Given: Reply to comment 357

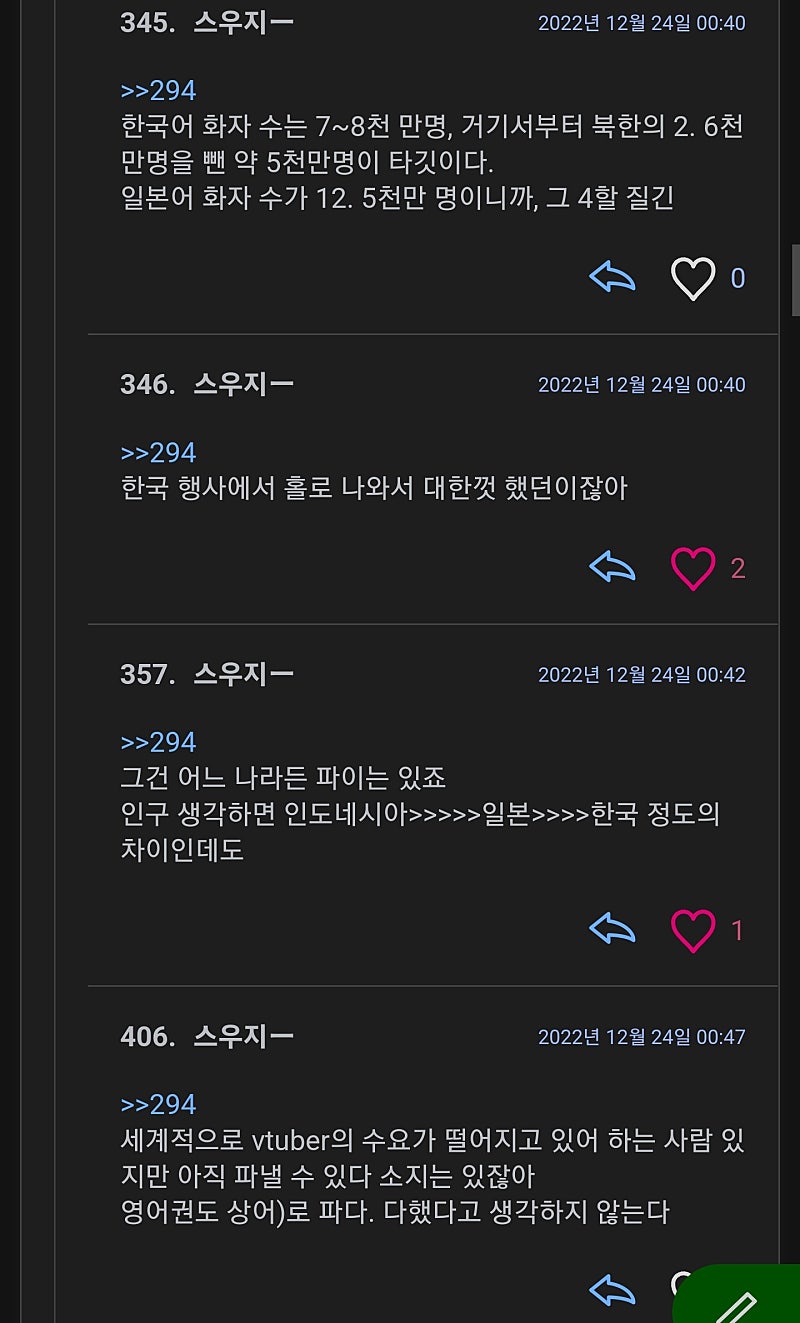Looking at the screenshot, I should click(x=613, y=930).
